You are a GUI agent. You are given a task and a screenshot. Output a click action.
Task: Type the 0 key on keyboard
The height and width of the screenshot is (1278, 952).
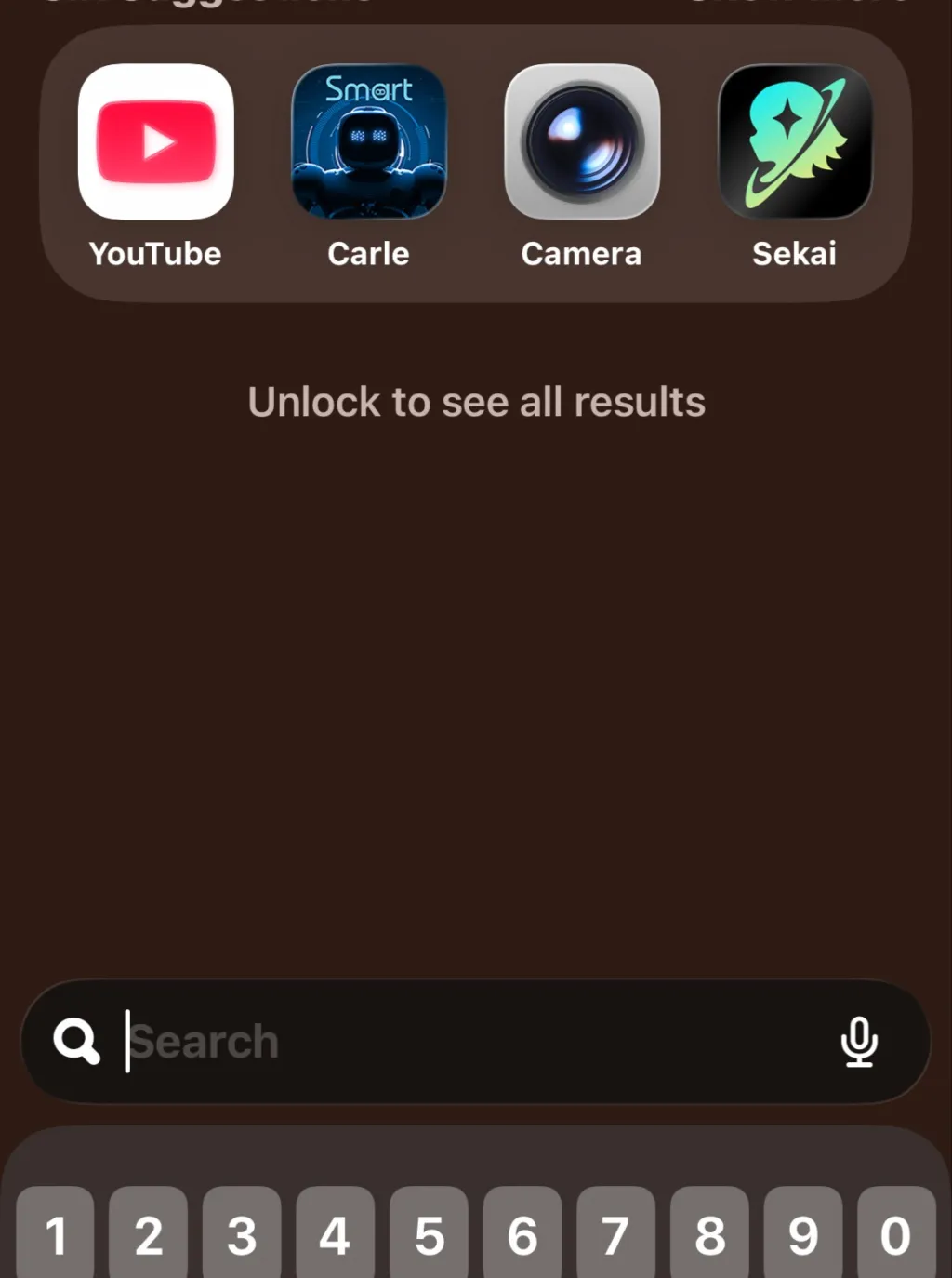[x=896, y=1235]
